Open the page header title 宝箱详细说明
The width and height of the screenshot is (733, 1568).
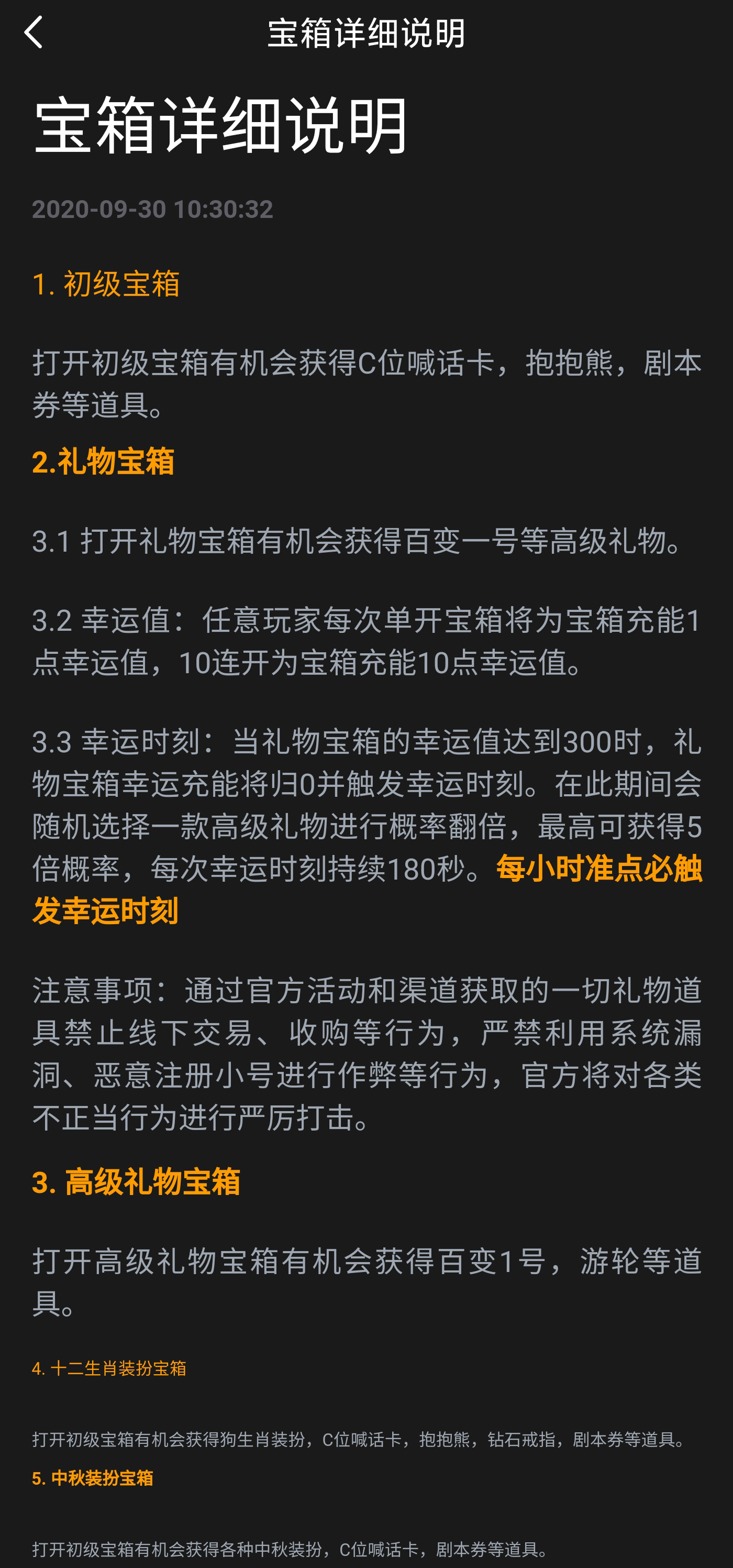366,35
